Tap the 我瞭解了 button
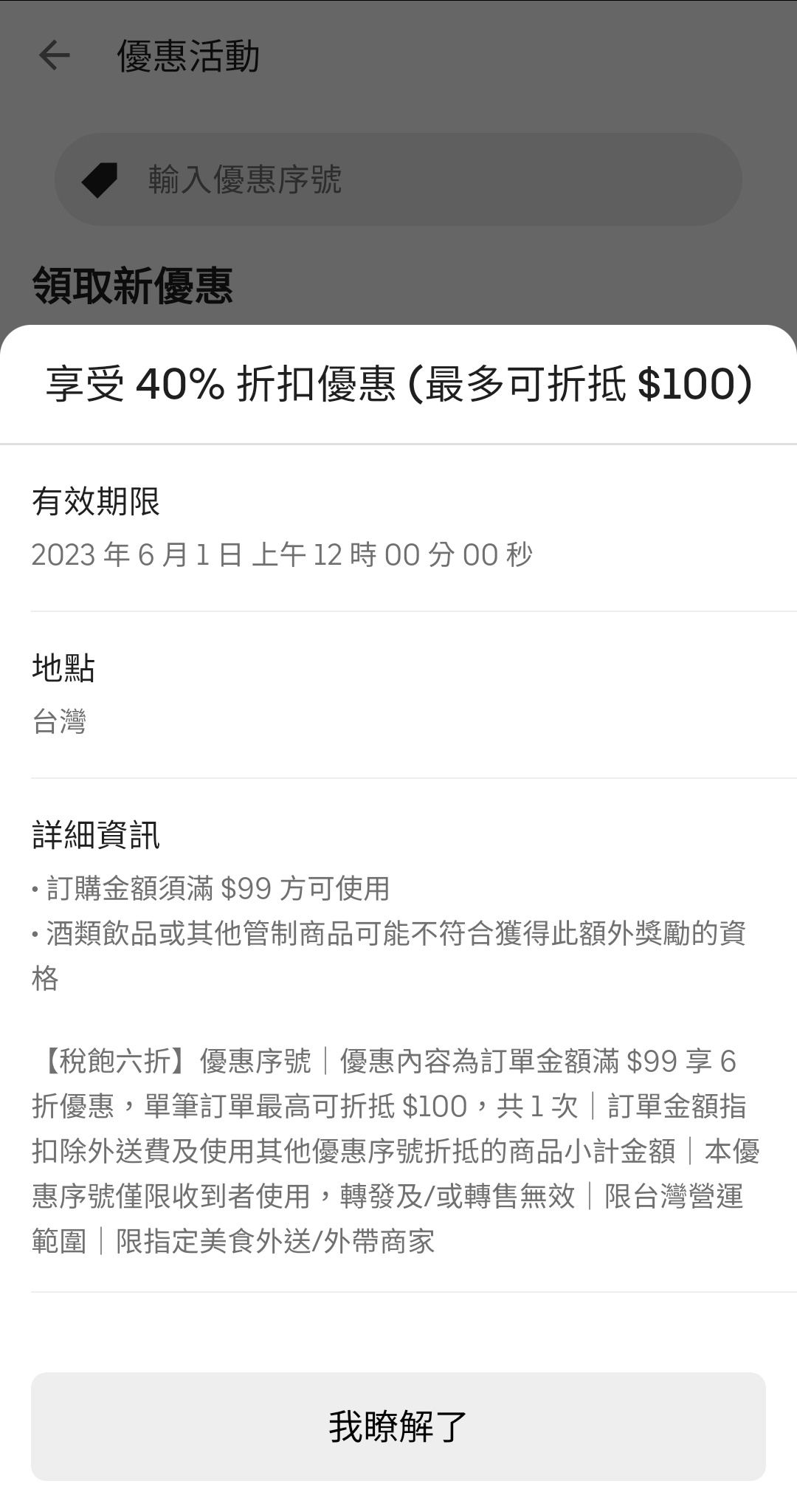797x1512 pixels. click(398, 1426)
